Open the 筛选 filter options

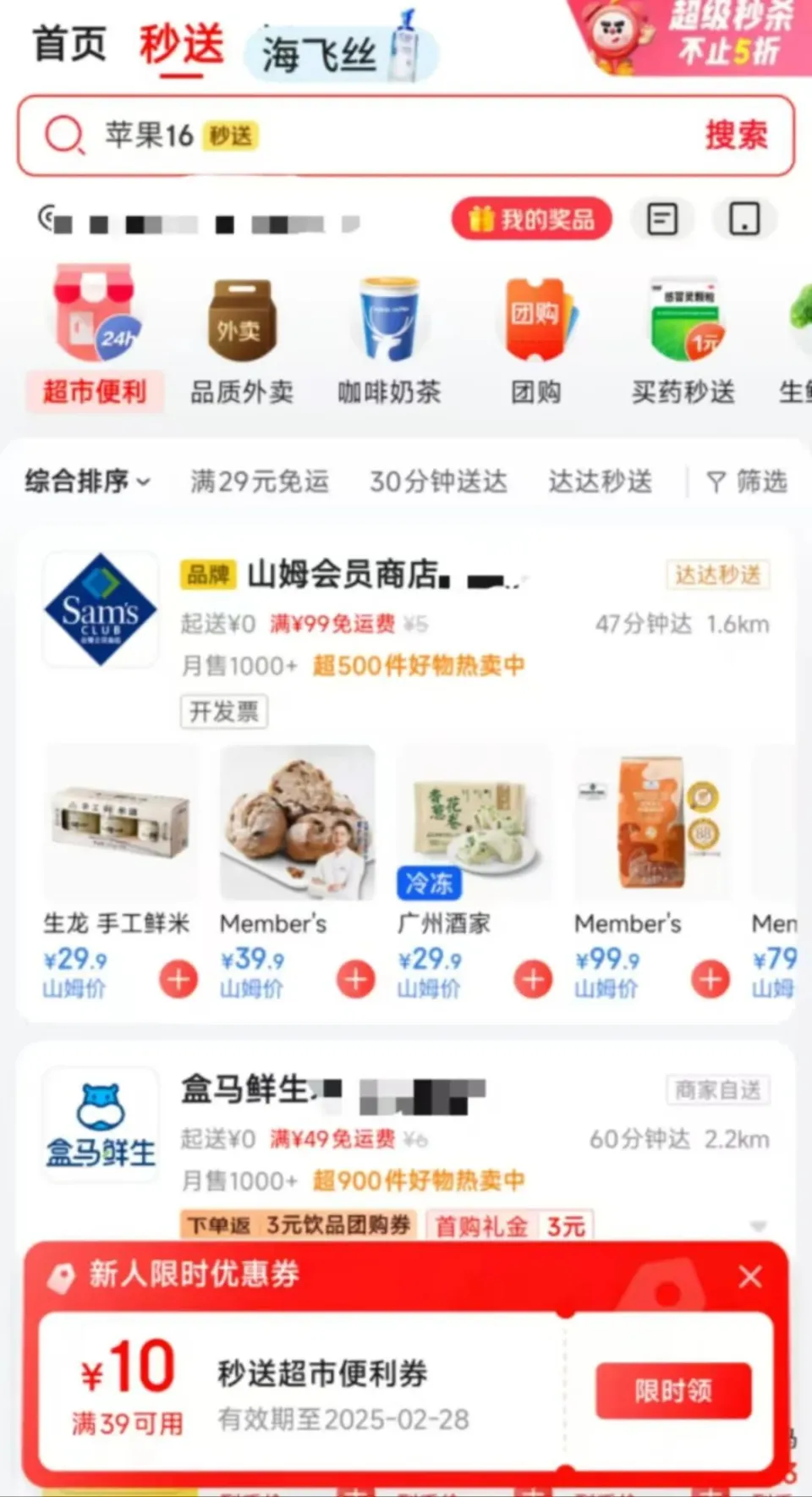747,482
